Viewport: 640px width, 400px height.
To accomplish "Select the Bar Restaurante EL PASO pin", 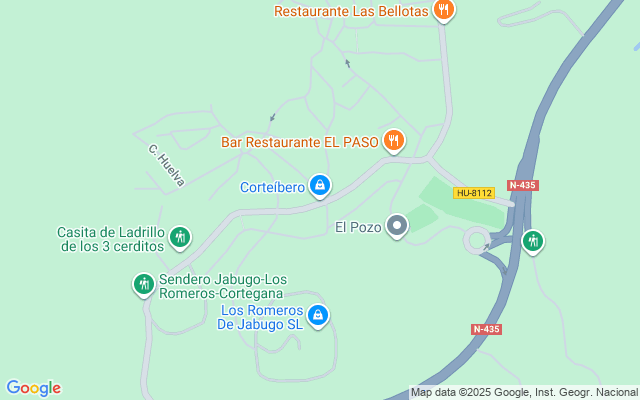I will click(394, 141).
